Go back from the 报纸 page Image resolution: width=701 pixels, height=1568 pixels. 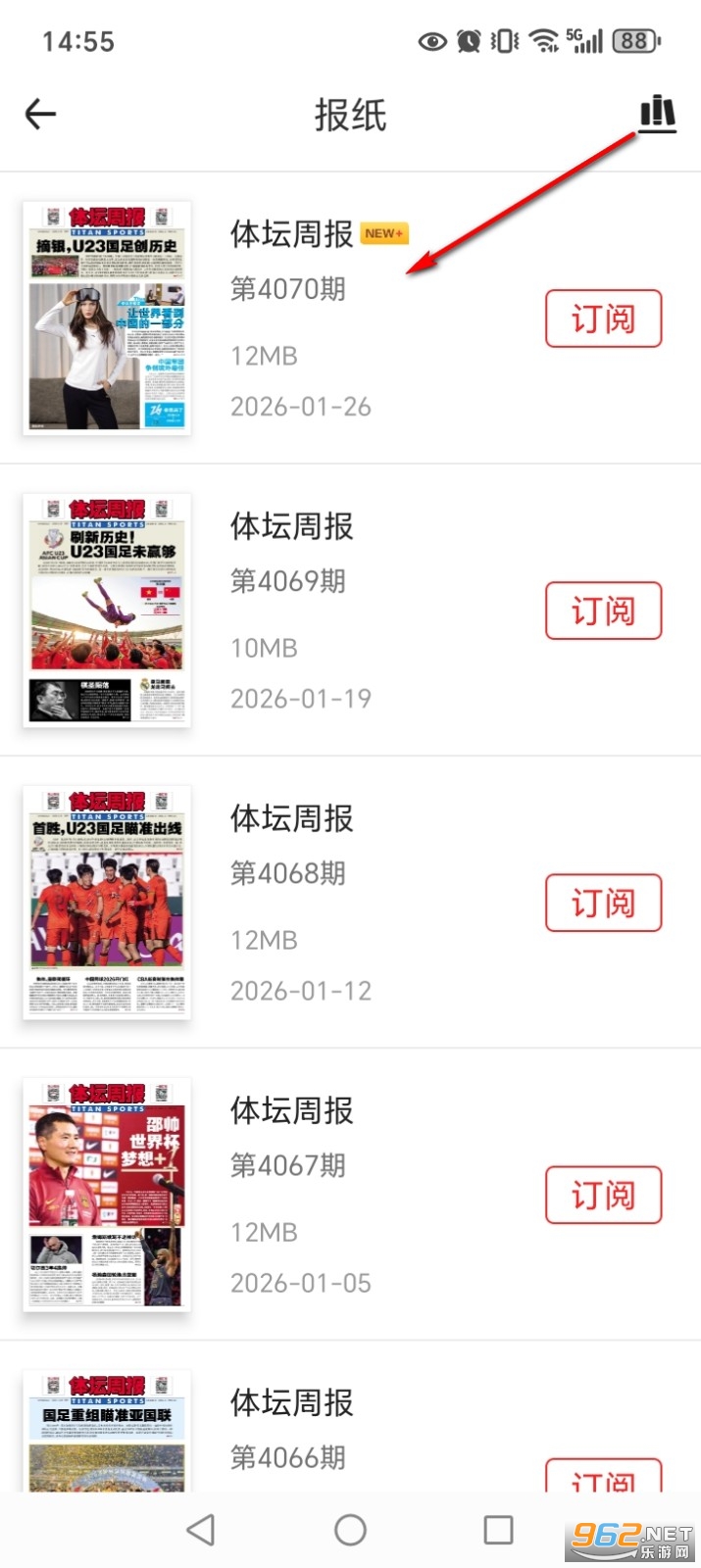tap(40, 115)
